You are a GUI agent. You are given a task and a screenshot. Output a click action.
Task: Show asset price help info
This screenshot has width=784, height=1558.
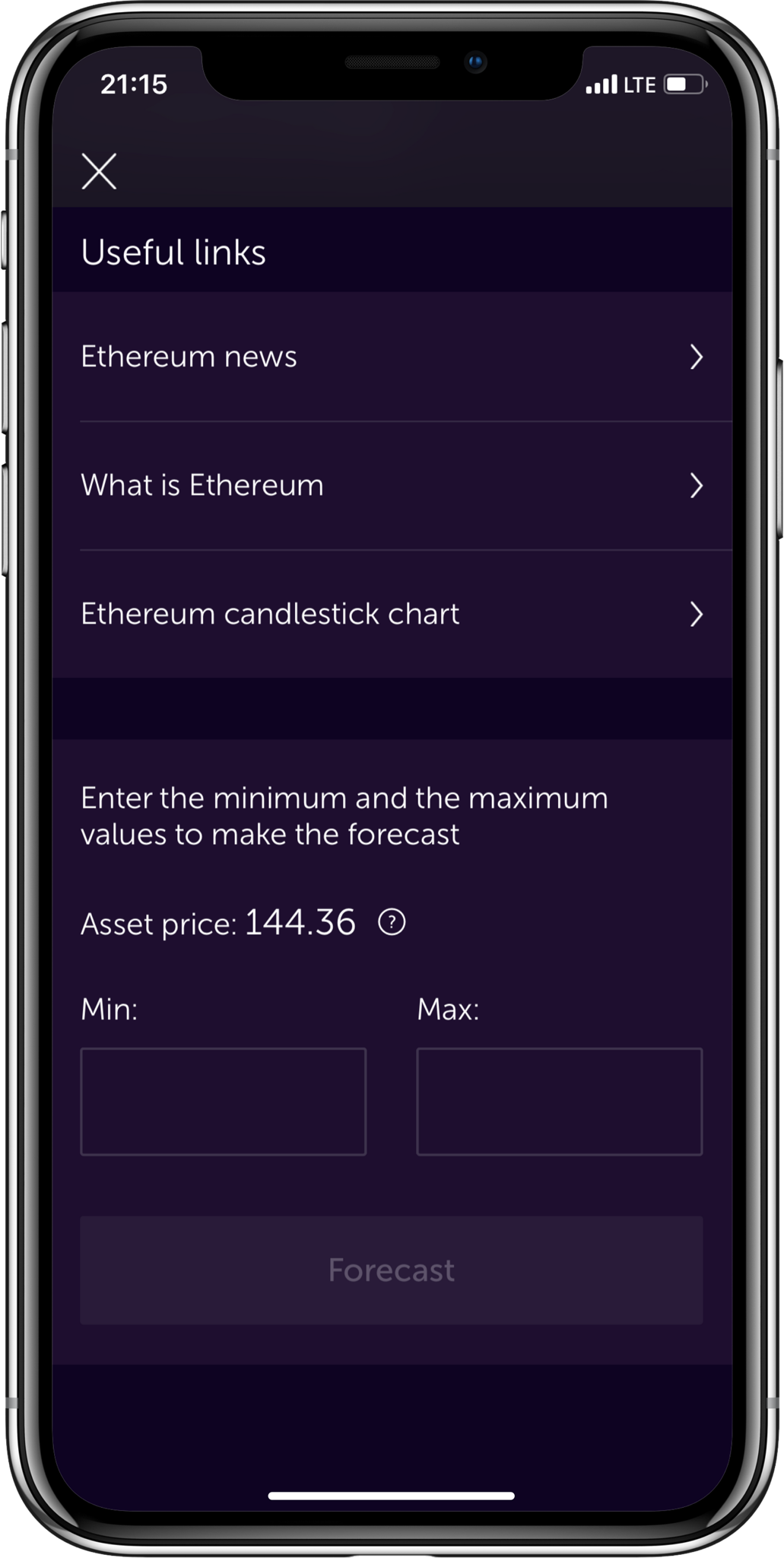point(392,923)
